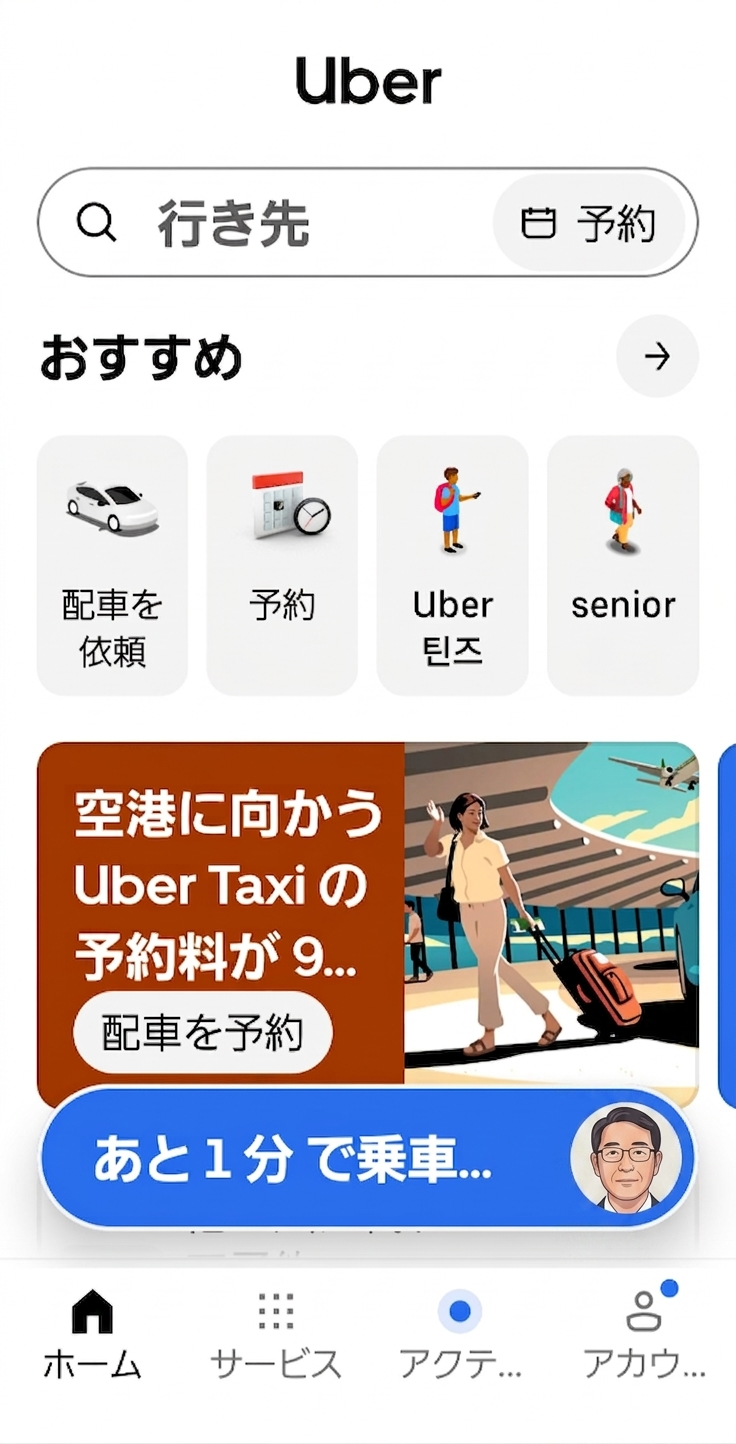Open the おすすめ arrow to see all
Screen dimensions: 736x1444
pos(657,357)
